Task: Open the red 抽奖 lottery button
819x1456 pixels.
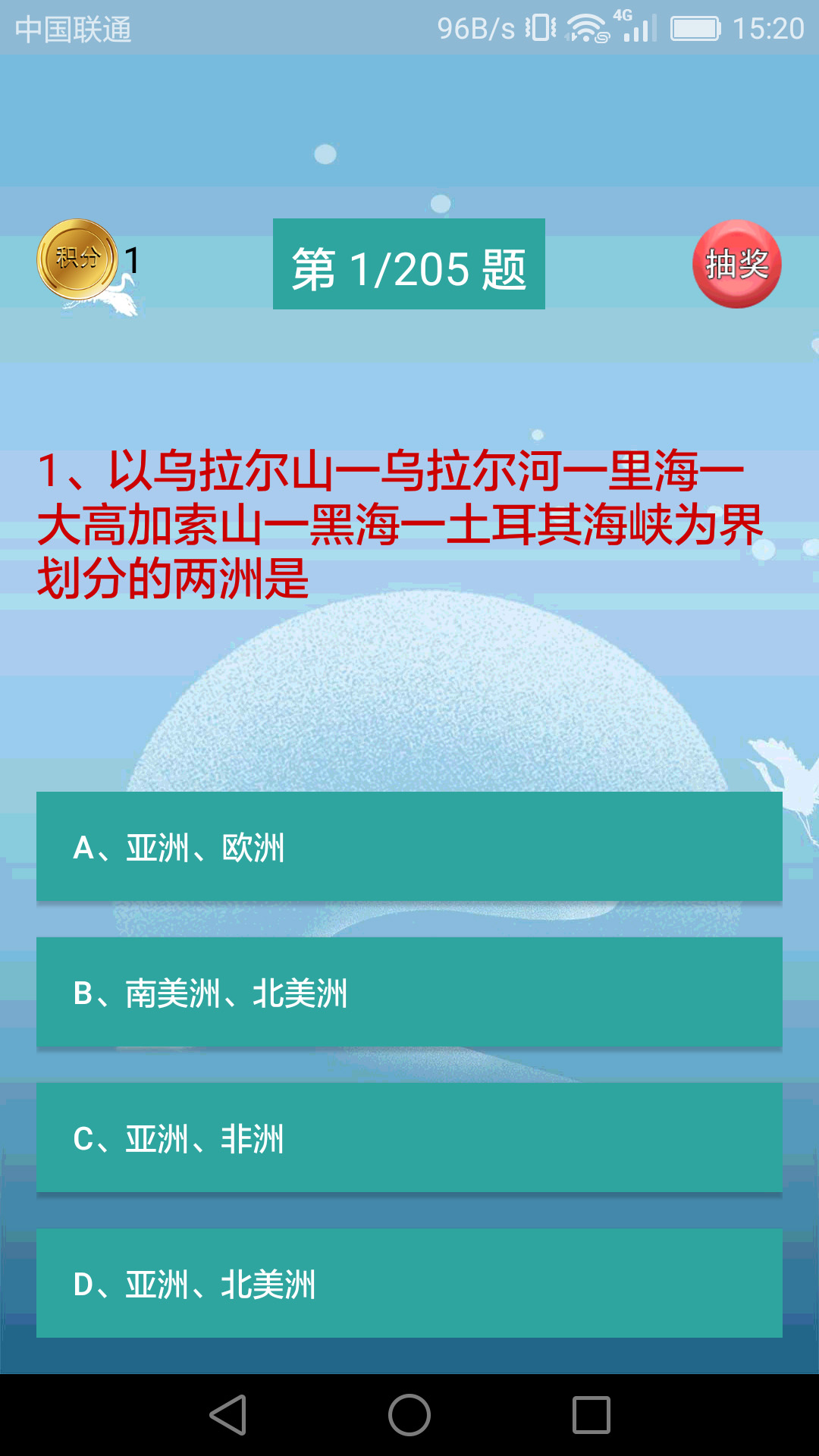Action: (x=736, y=264)
